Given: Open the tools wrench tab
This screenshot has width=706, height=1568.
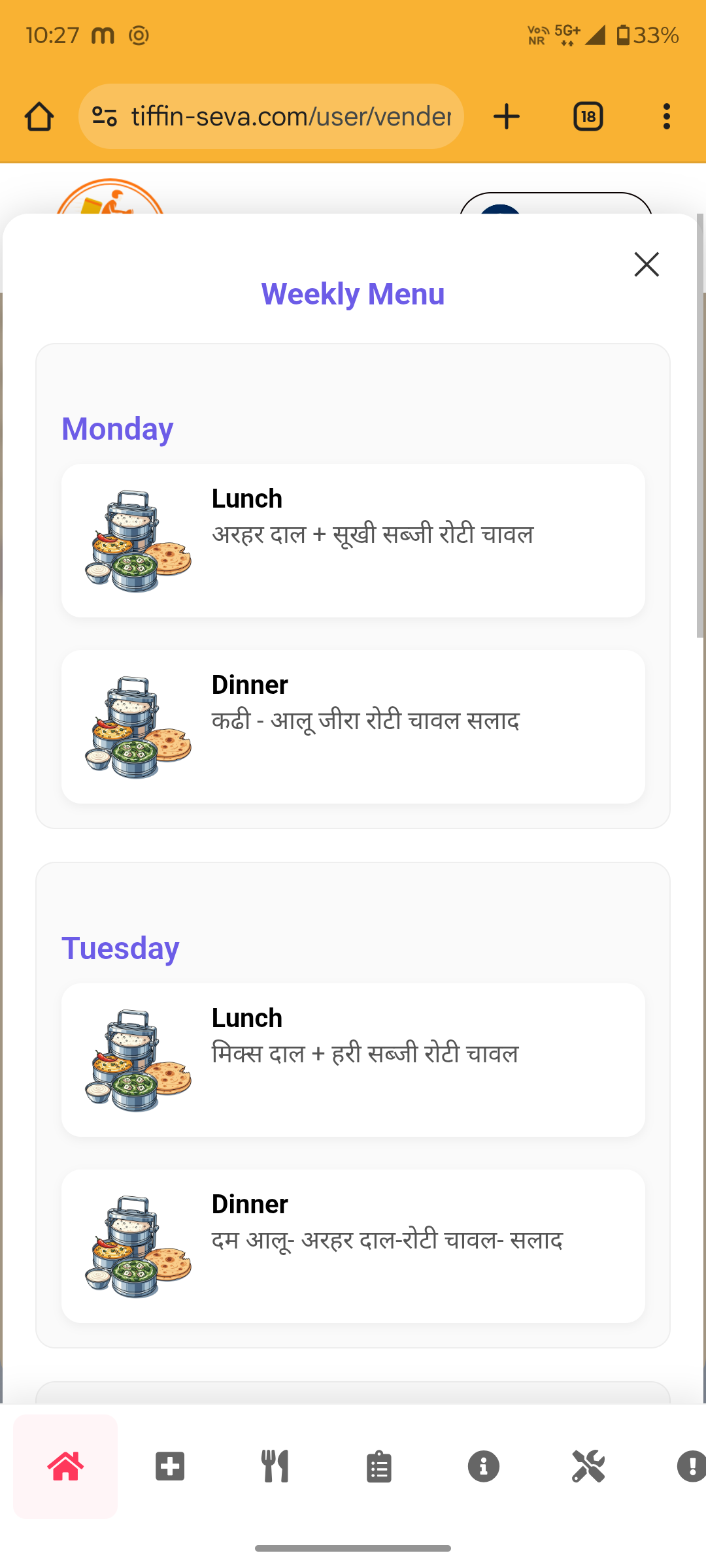Looking at the screenshot, I should [x=588, y=1467].
